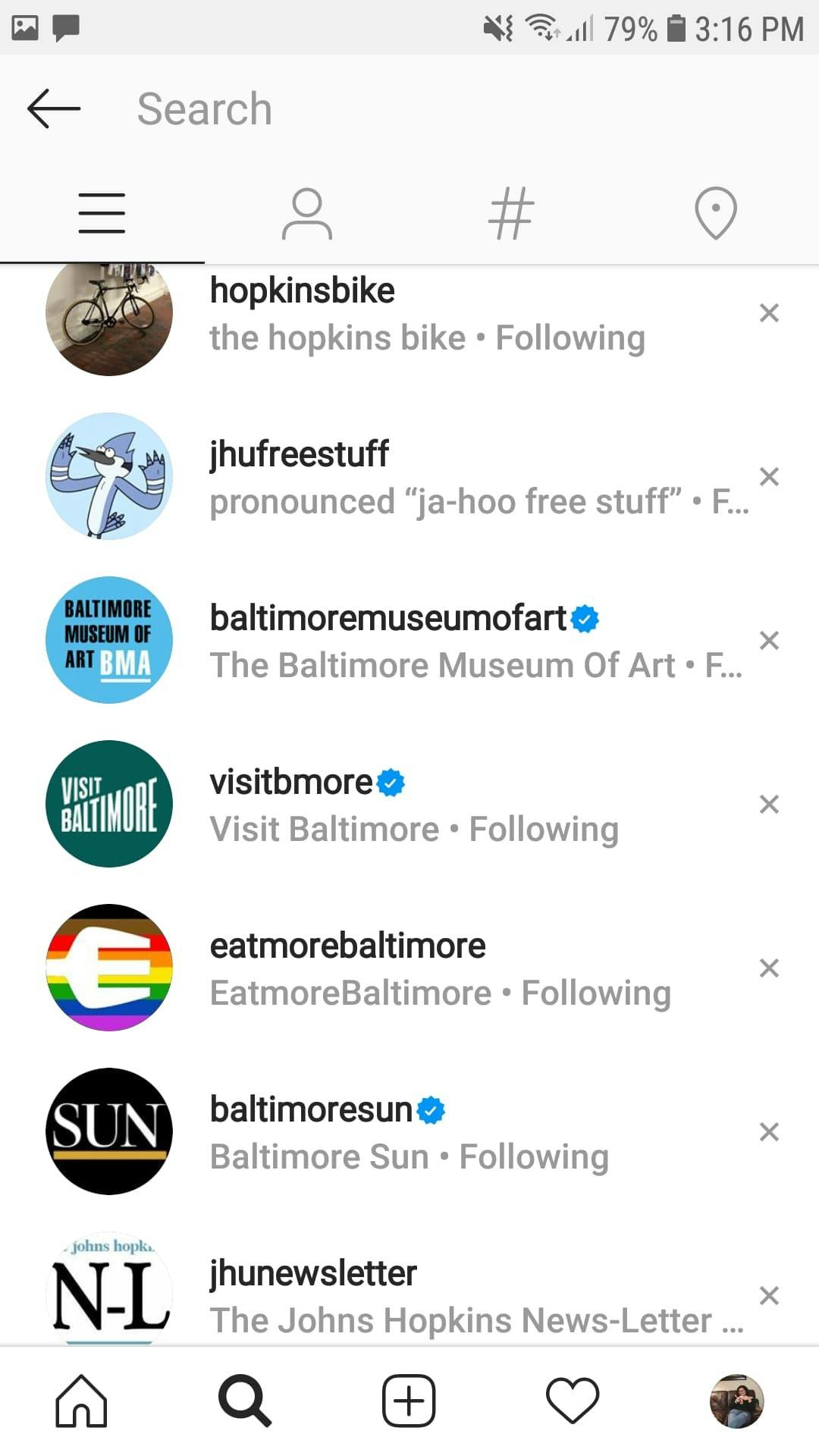Open the hopkinsbike account
Viewport: 819px width, 1456px height.
(379, 314)
